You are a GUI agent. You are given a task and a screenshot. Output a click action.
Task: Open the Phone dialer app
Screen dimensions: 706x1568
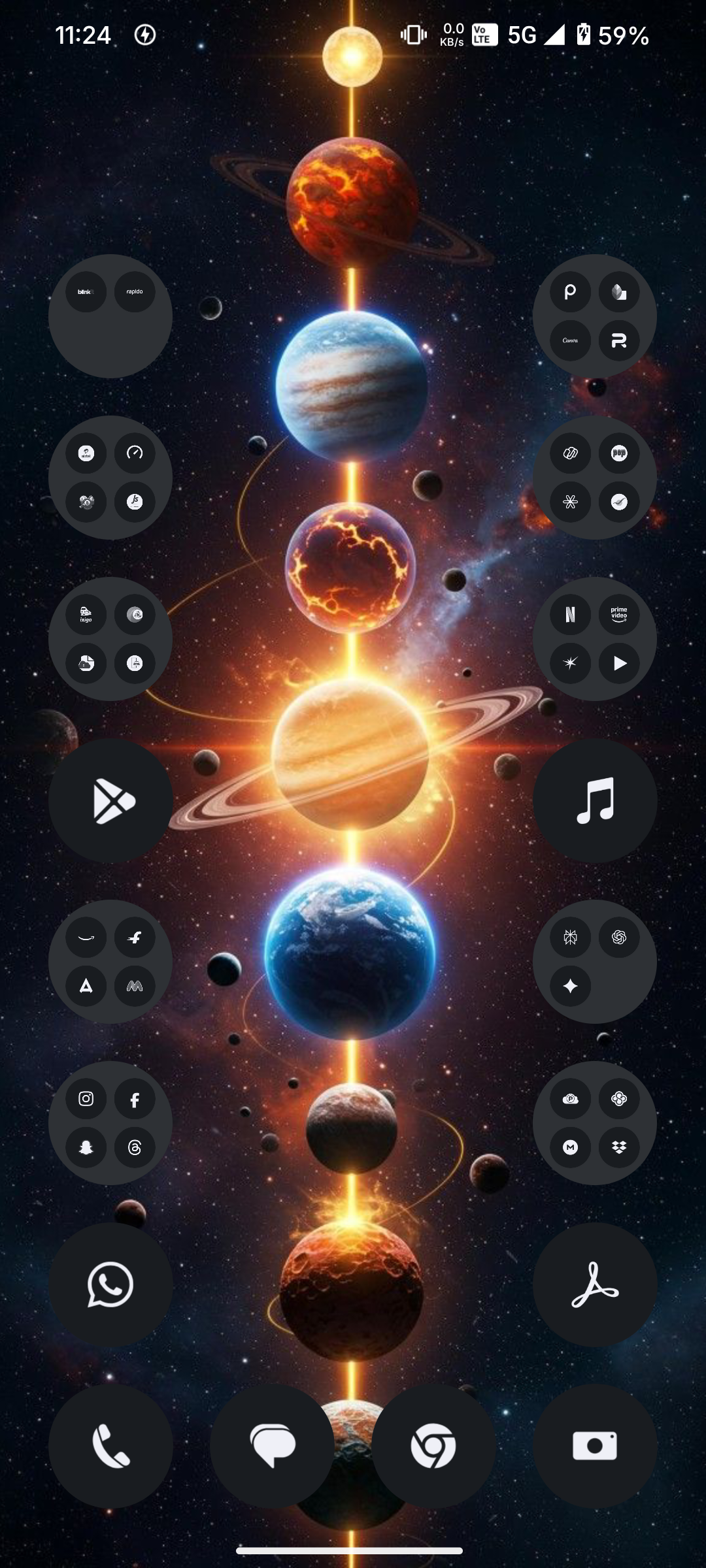110,1445
